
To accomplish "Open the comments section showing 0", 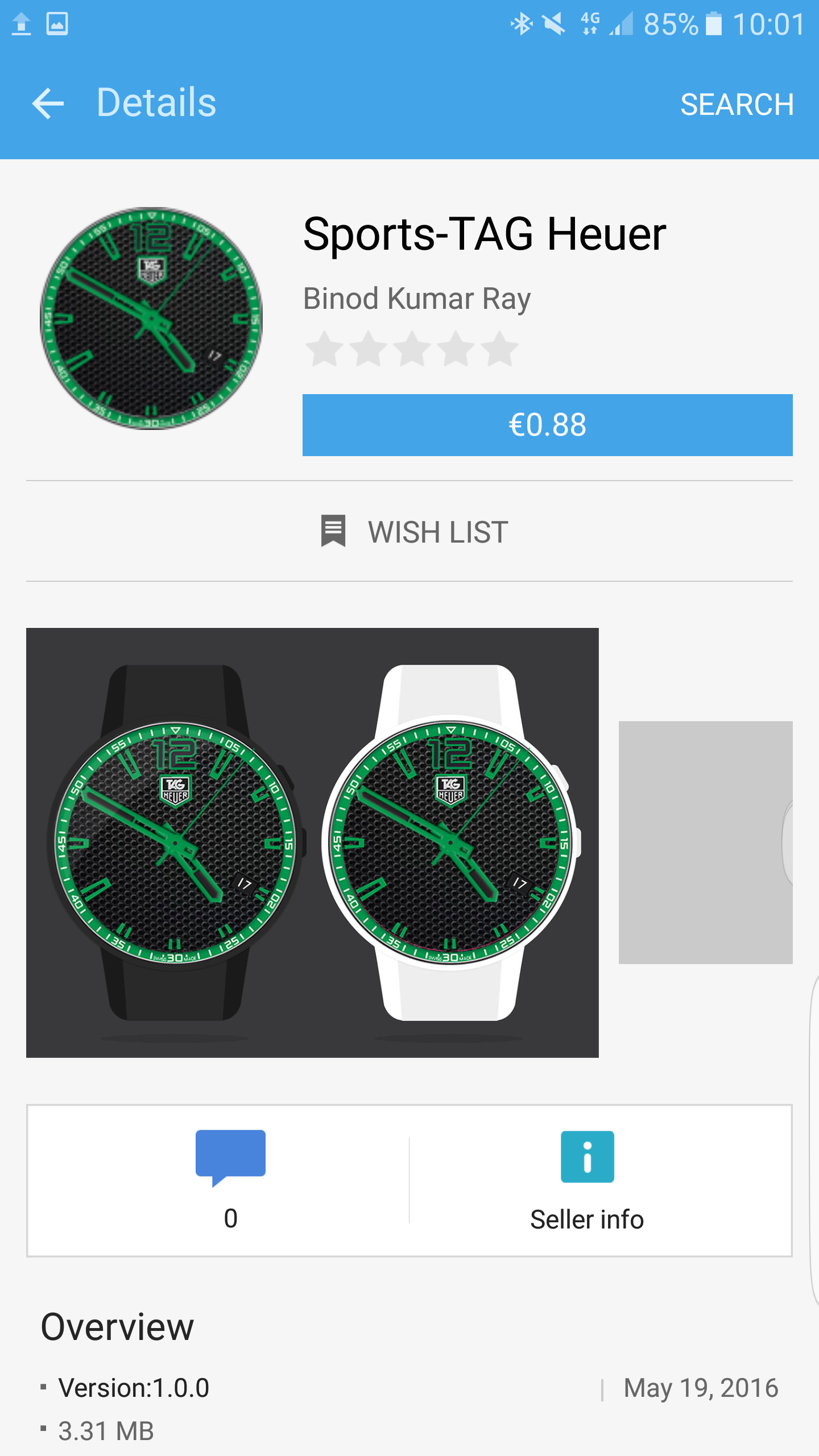I will pos(230,1181).
